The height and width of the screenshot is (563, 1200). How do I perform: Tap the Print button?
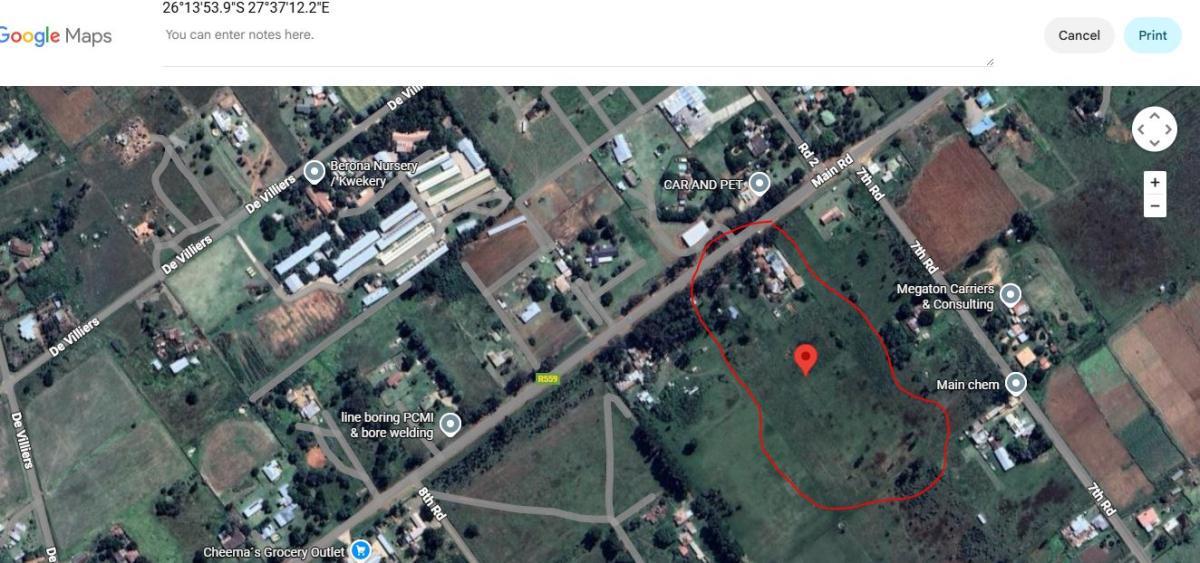1152,35
